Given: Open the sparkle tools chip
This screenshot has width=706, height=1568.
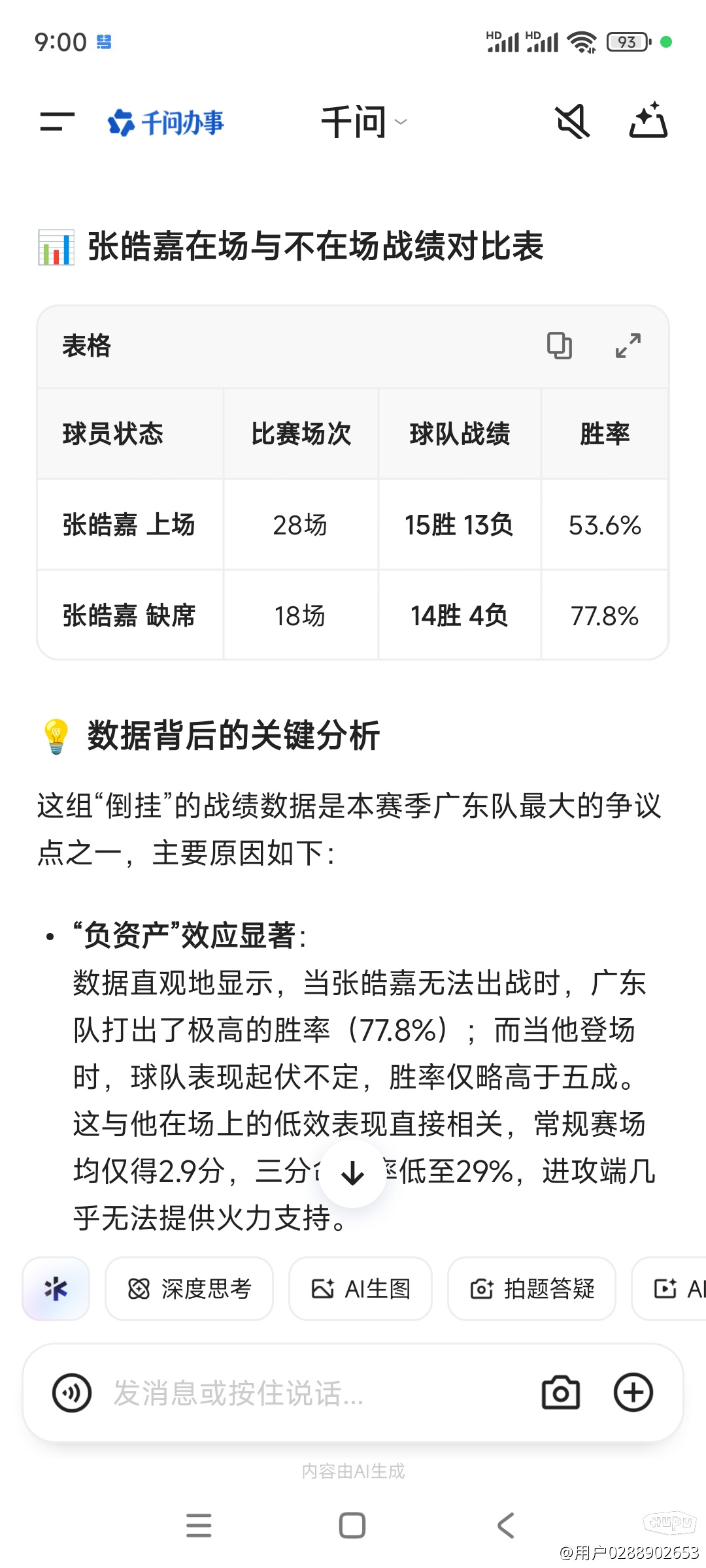Looking at the screenshot, I should 56,1289.
